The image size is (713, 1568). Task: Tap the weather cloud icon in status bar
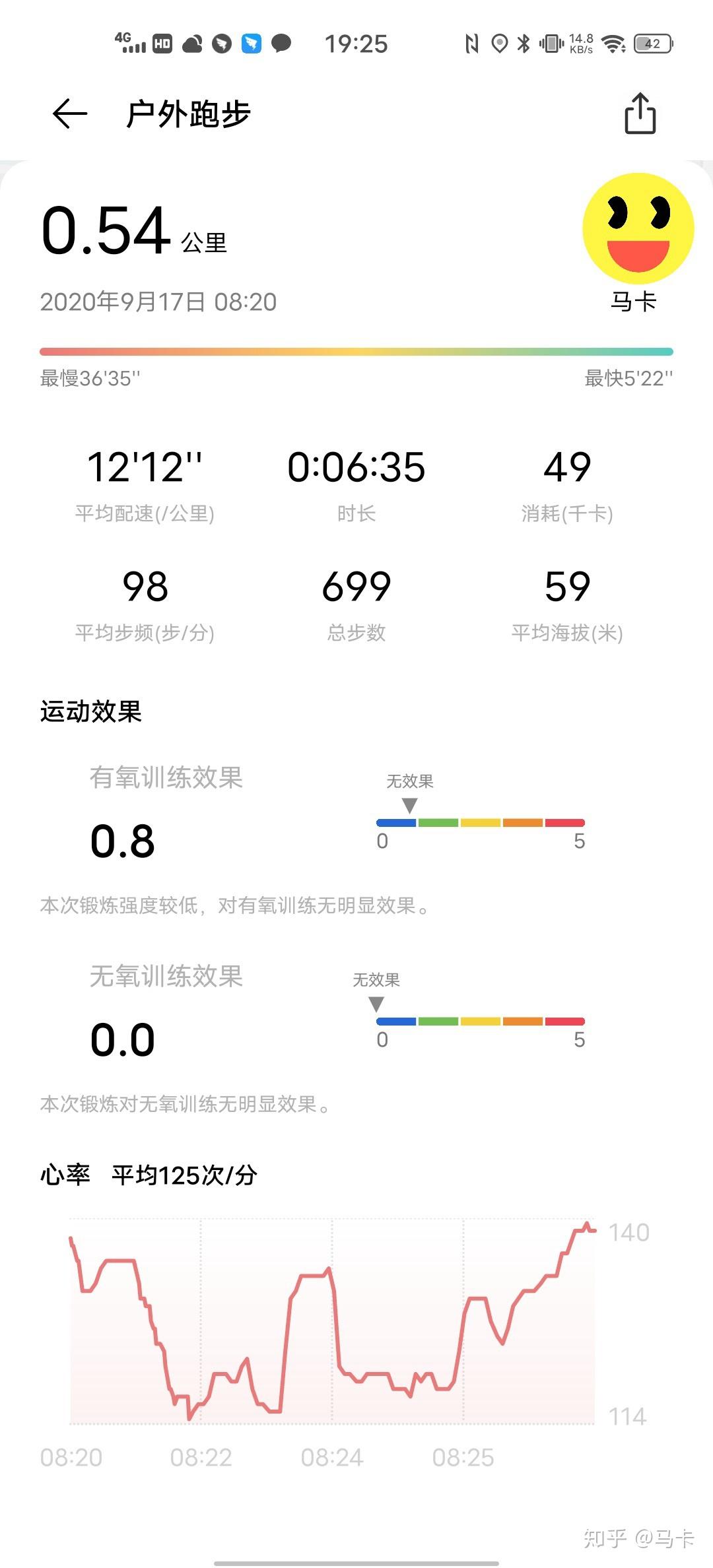(191, 43)
